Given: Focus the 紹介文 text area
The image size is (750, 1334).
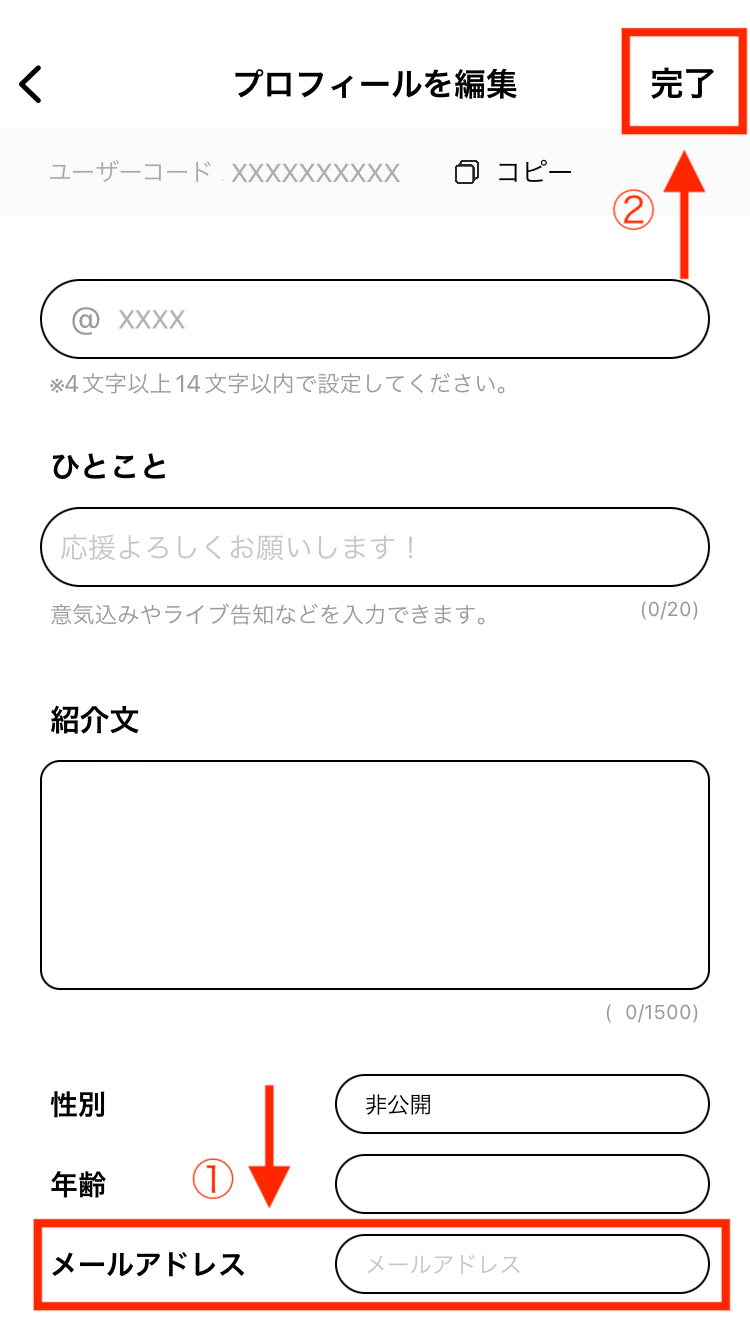Looking at the screenshot, I should point(375,875).
